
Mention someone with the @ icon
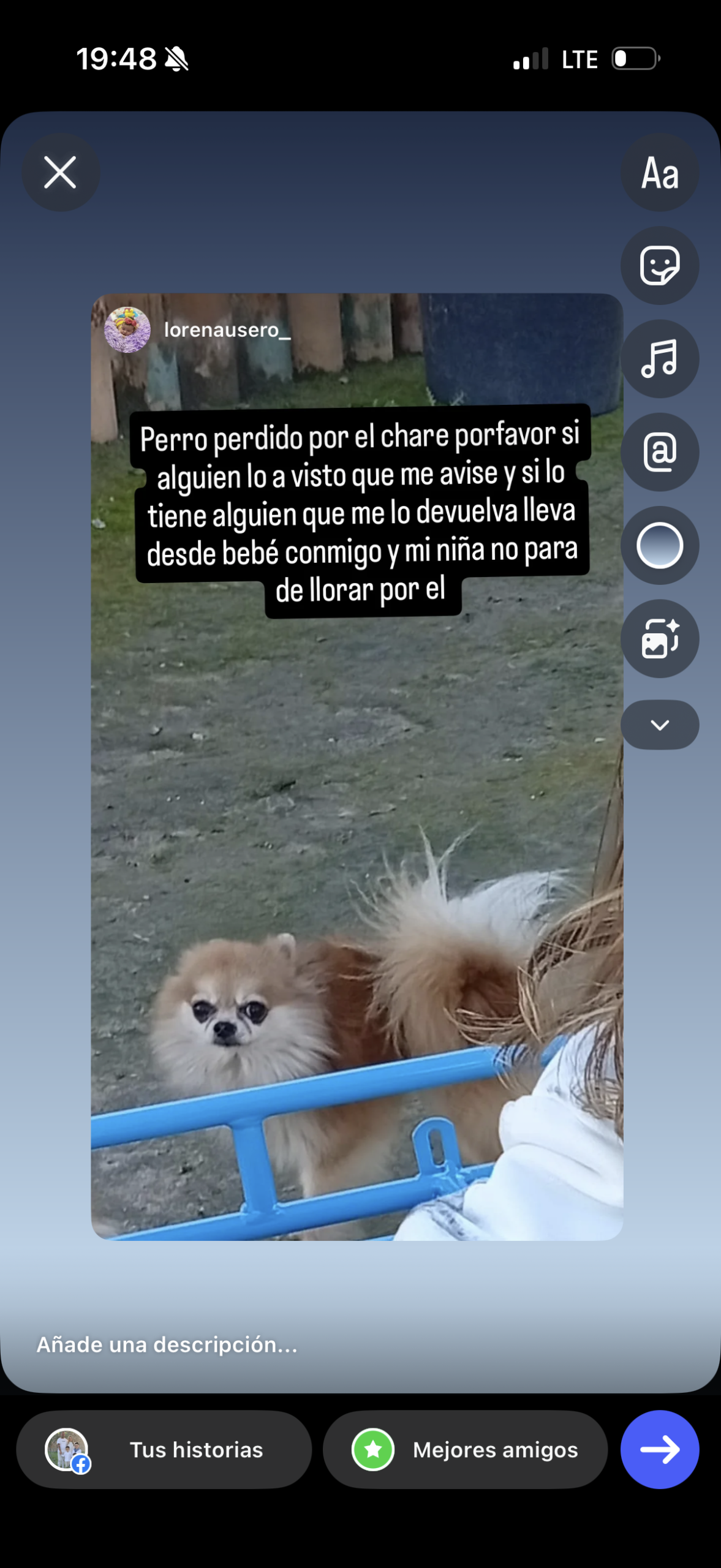(659, 452)
